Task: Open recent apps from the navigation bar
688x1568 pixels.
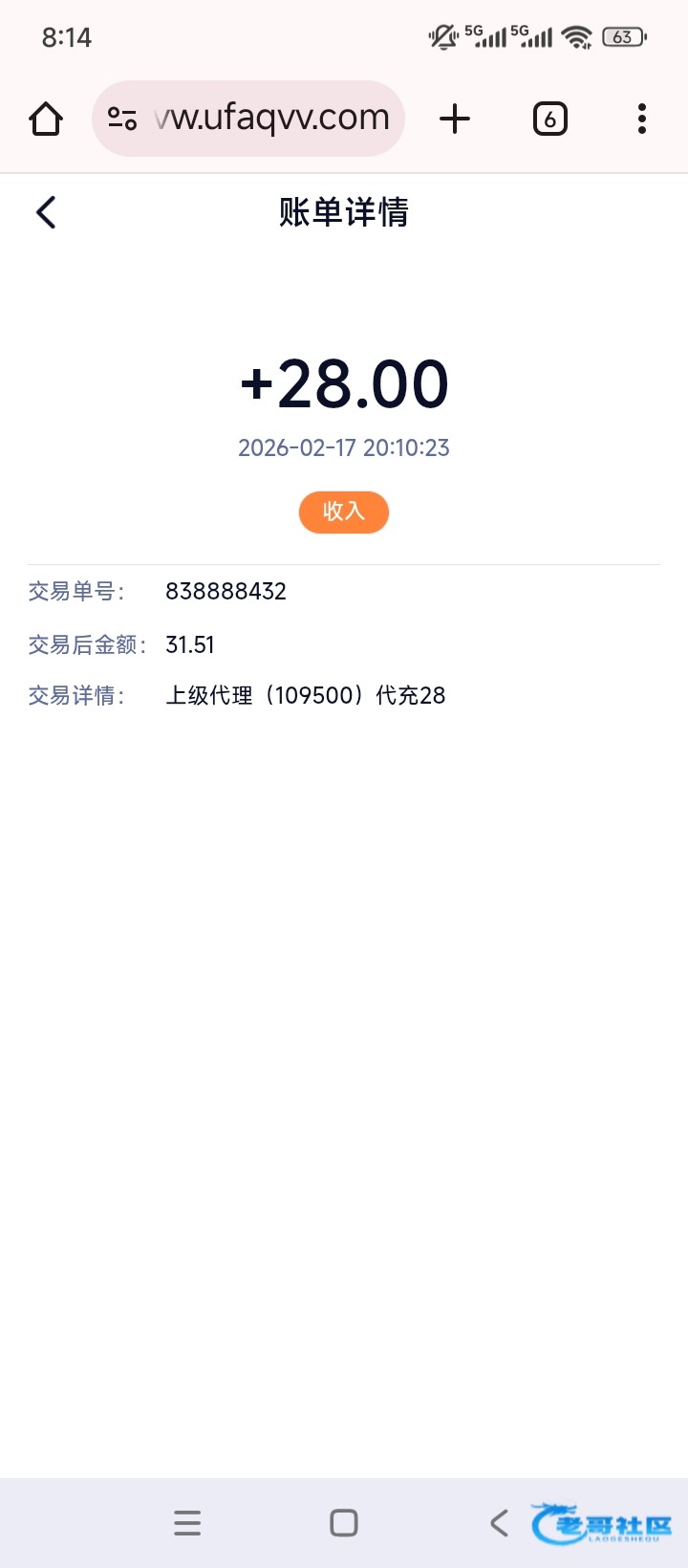Action: (x=187, y=1523)
